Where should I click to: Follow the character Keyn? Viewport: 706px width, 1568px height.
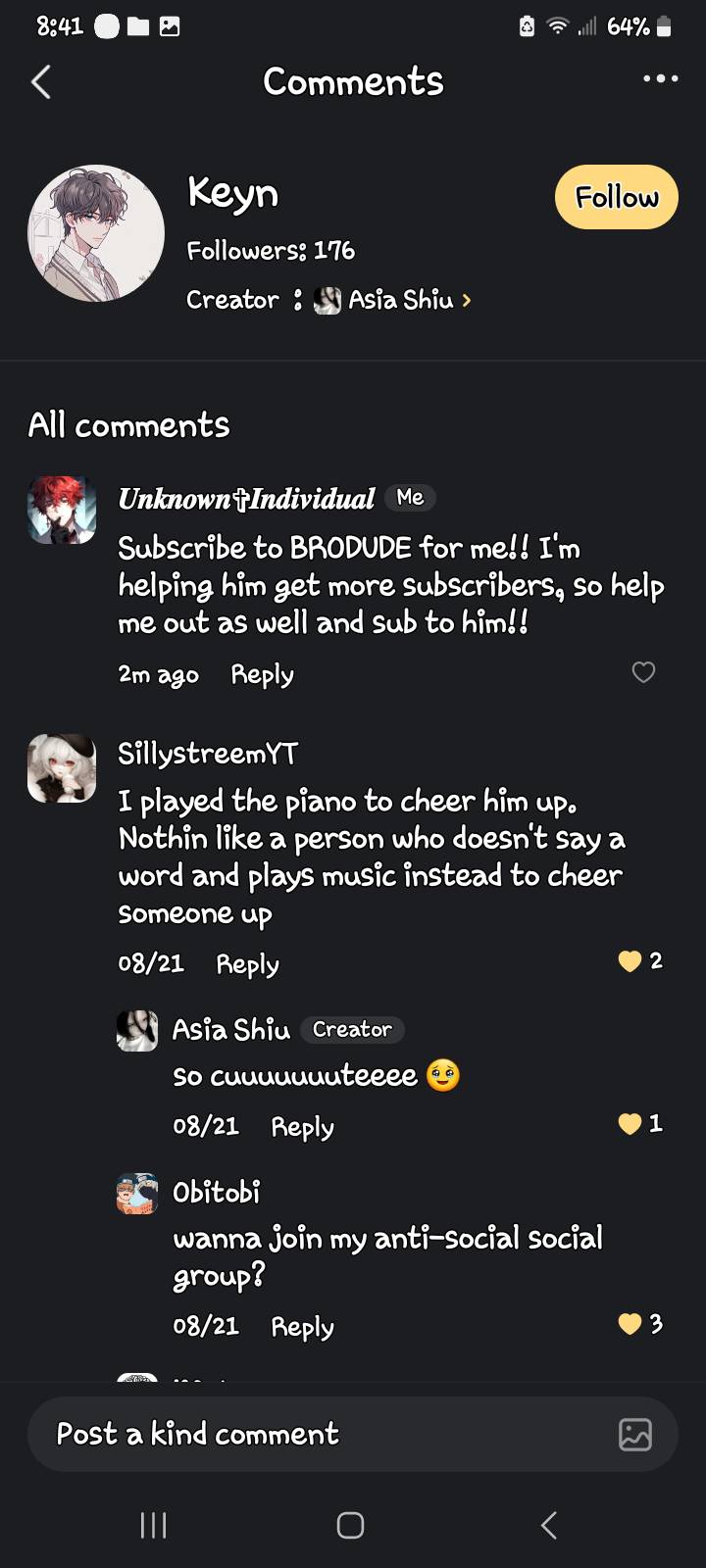point(616,197)
